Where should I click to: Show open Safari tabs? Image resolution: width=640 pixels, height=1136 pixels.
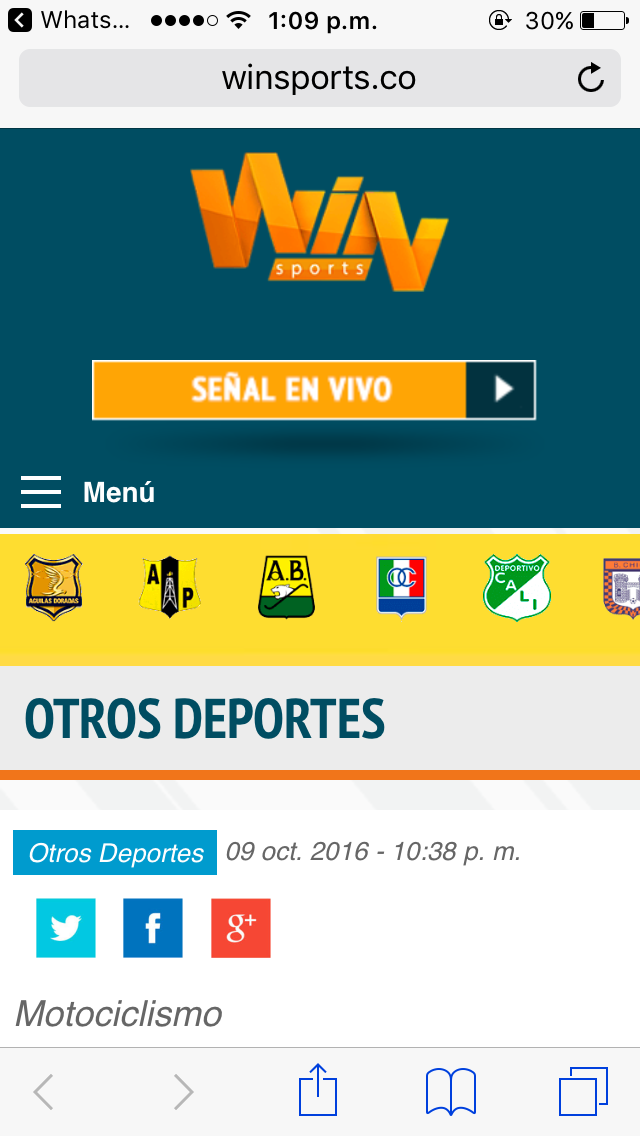point(583,1091)
